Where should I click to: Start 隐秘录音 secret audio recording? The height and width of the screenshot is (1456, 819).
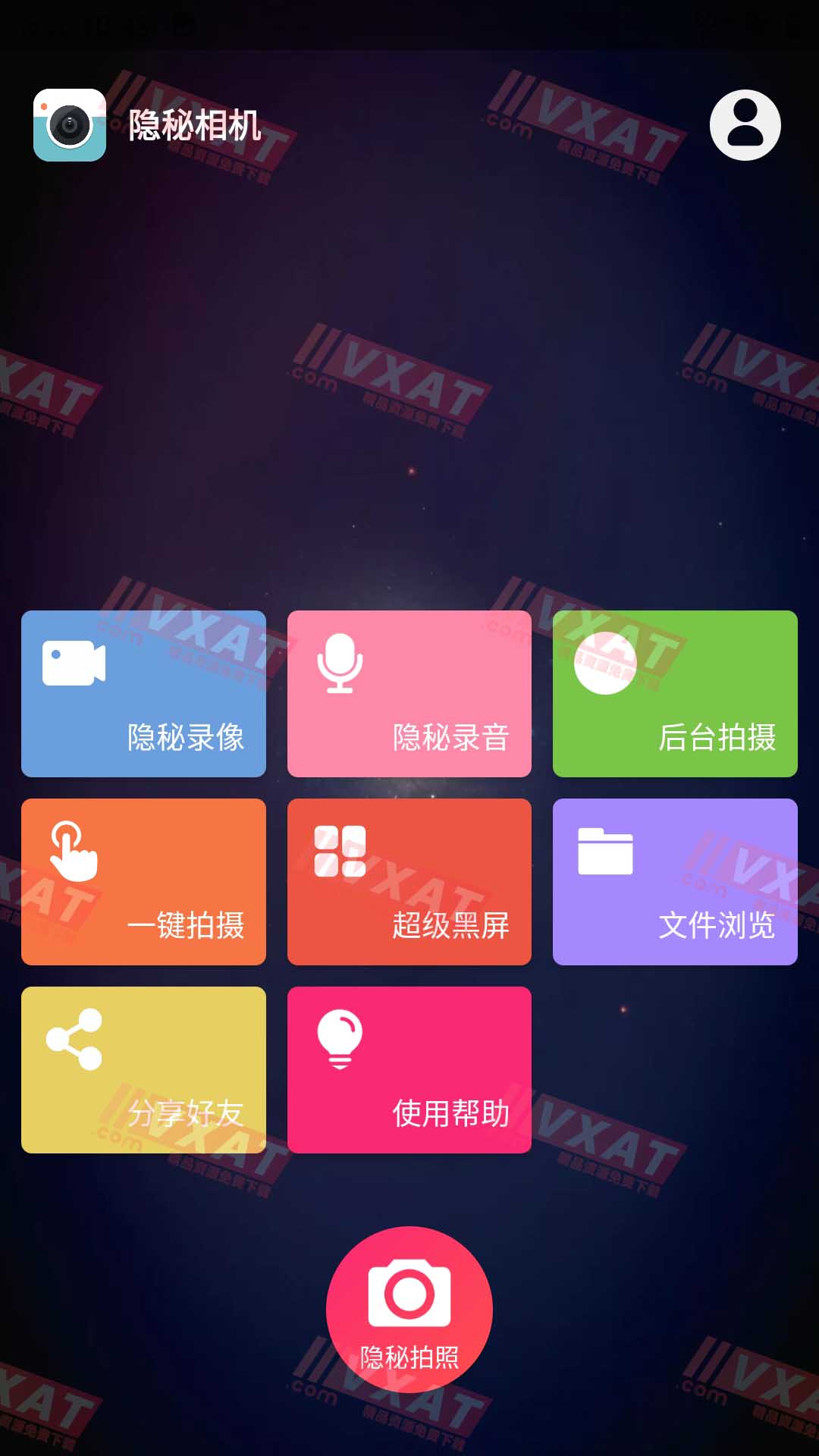[x=409, y=692]
